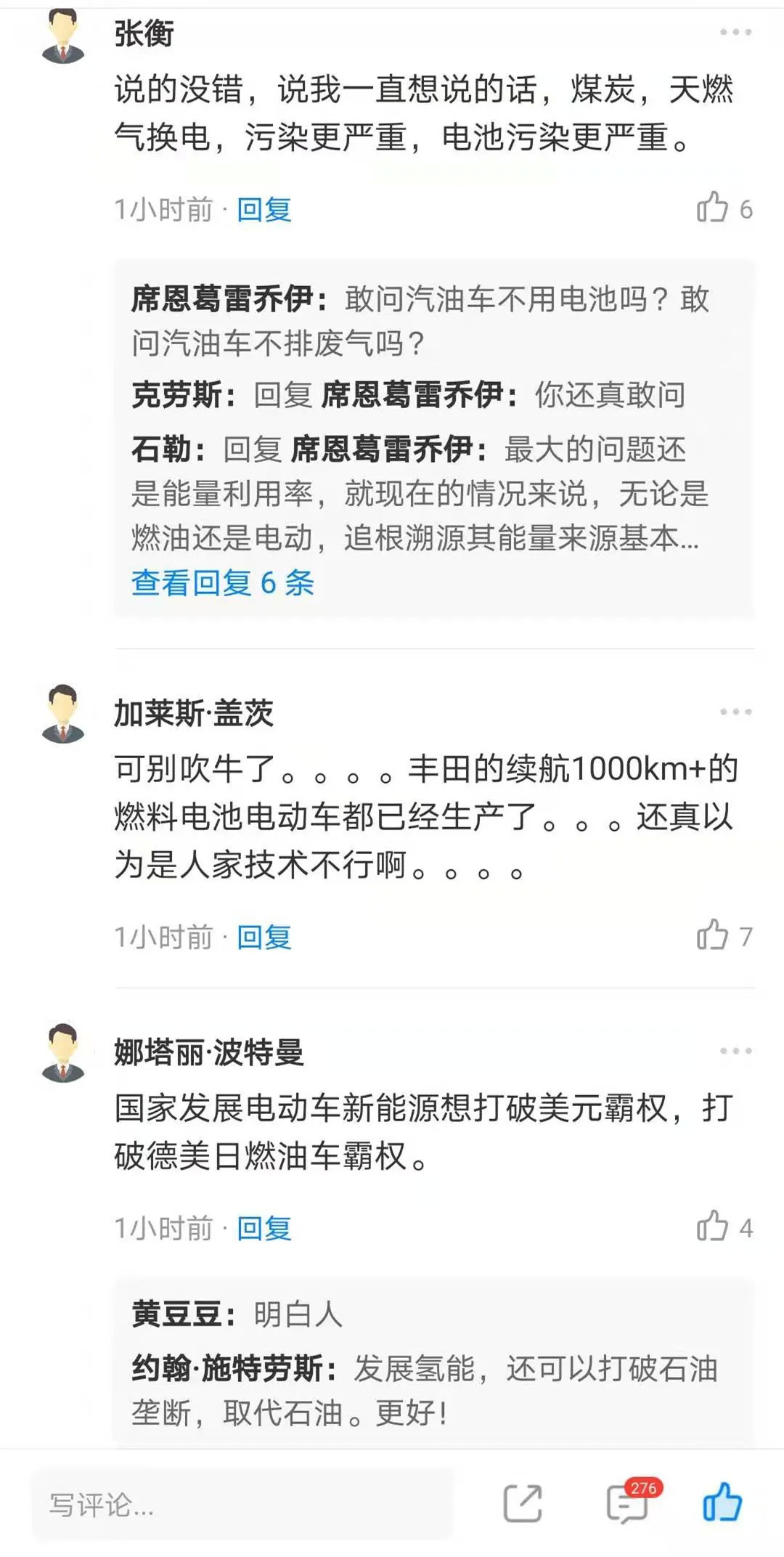
Task: Like the article with the blue thumbs-up
Action: pos(722,1501)
